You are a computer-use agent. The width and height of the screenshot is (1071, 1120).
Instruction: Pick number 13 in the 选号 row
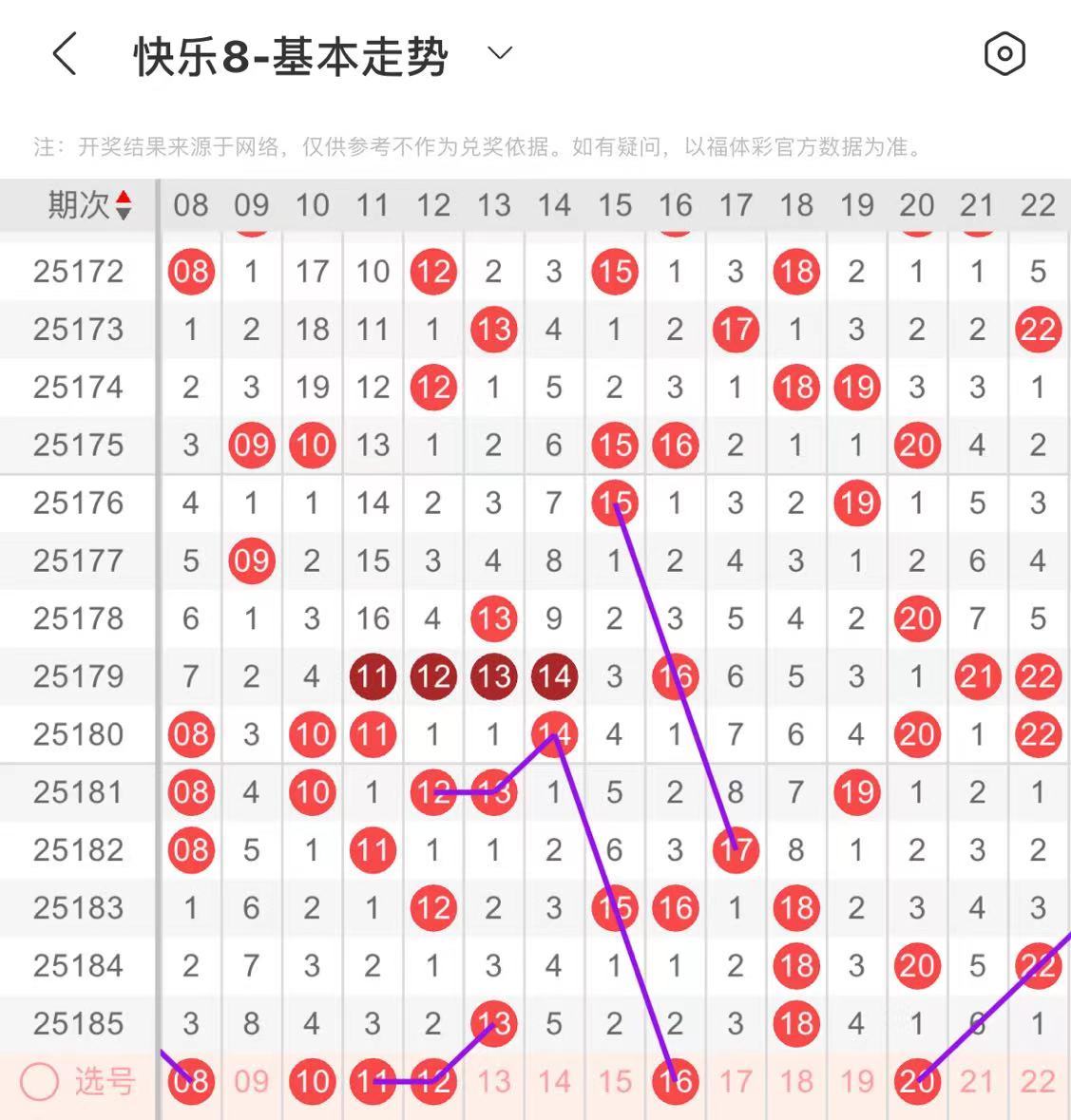coord(494,1082)
